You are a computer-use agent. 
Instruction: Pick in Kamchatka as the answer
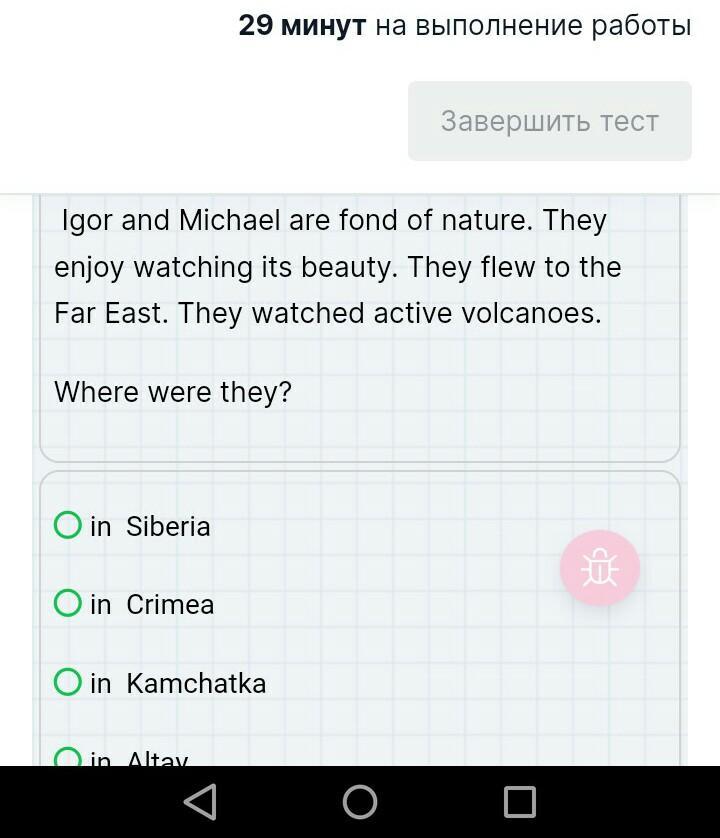click(x=67, y=682)
